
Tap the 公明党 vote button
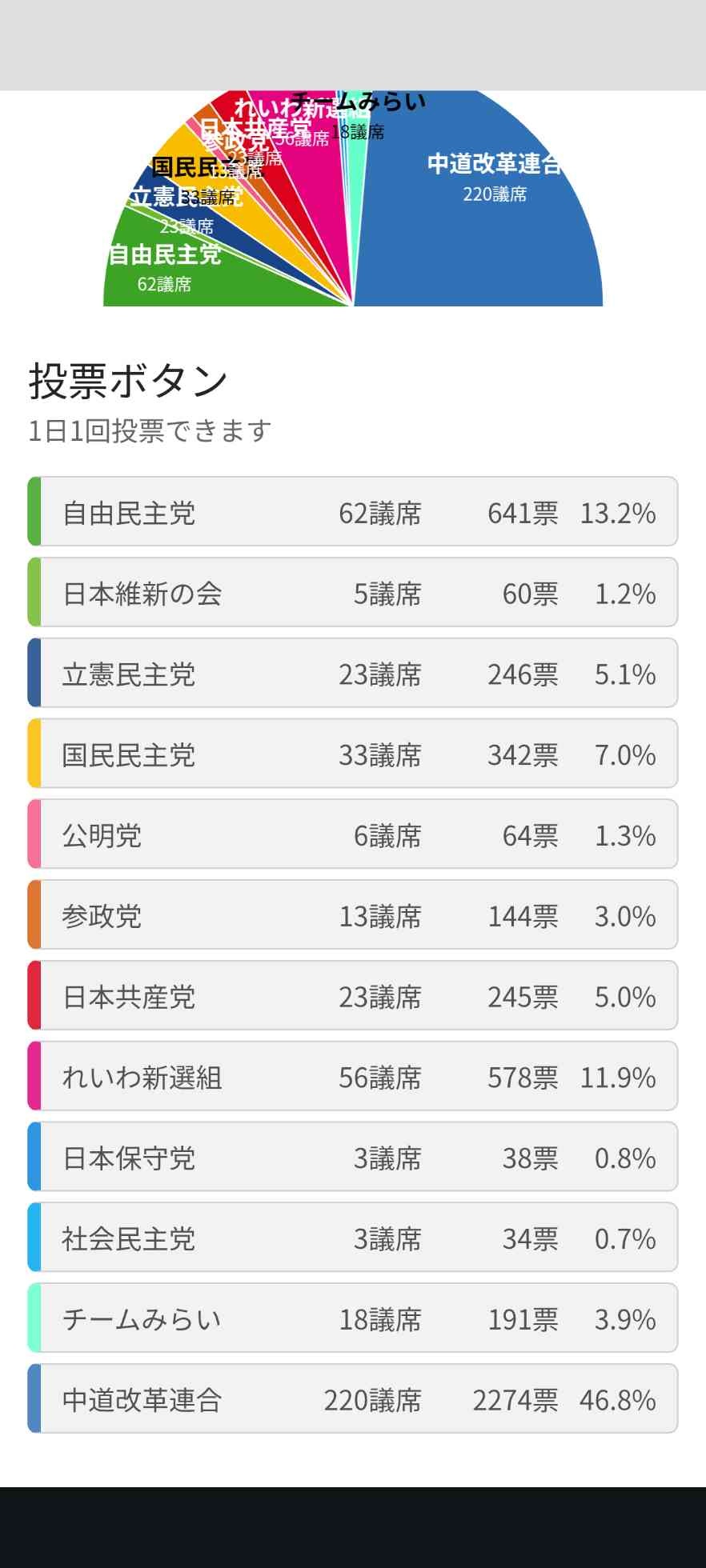tap(353, 835)
